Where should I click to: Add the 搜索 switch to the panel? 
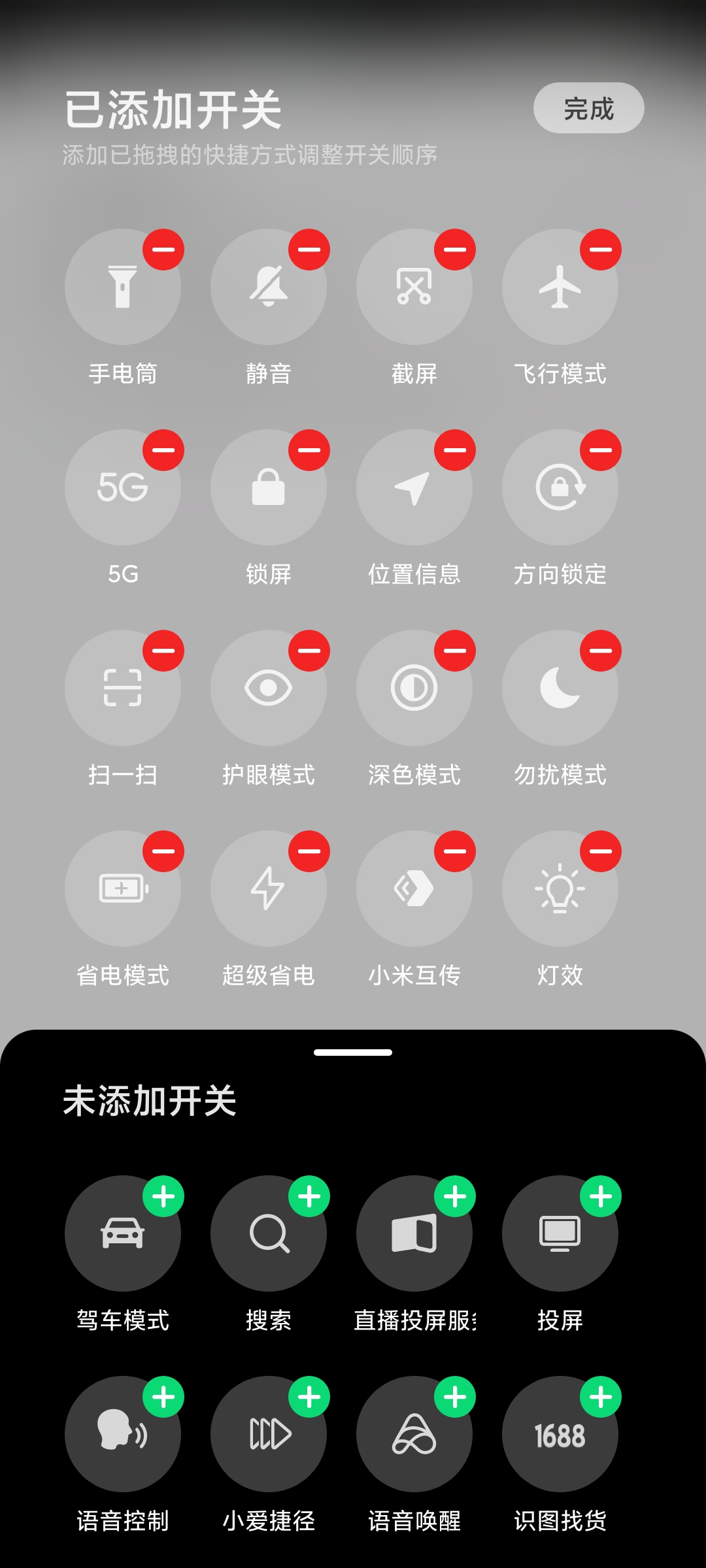309,1196
